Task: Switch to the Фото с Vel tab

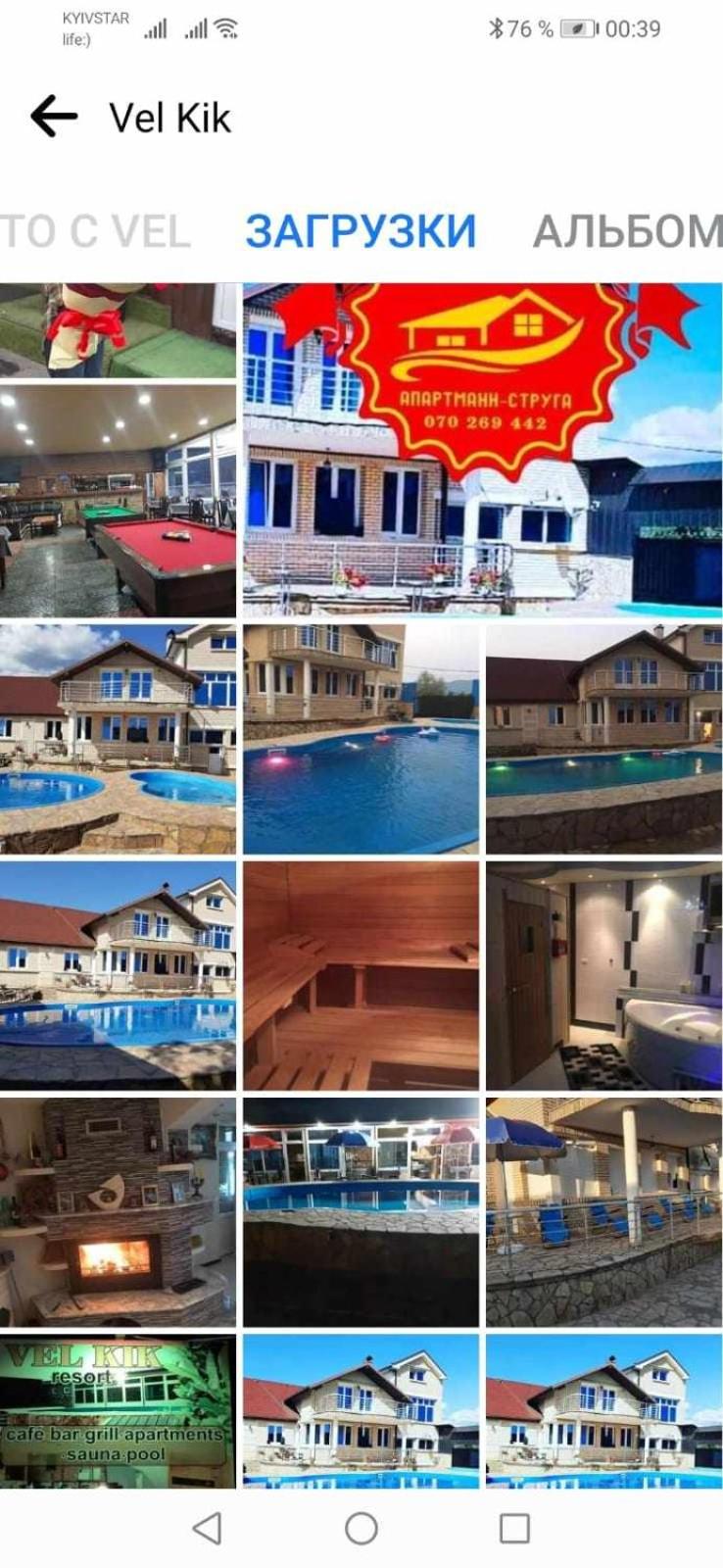Action: pos(95,231)
